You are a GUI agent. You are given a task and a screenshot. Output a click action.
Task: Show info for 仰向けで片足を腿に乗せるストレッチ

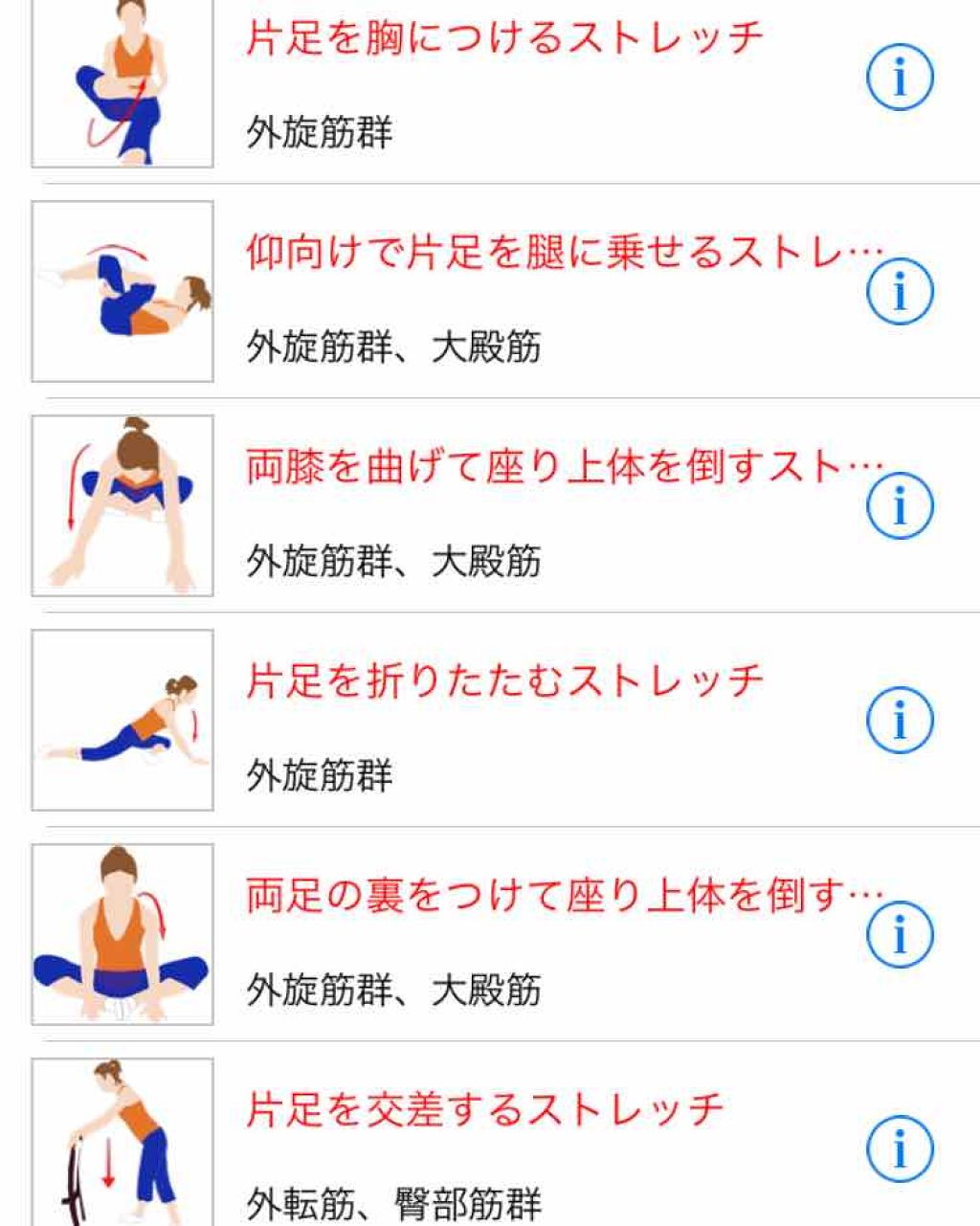point(899,292)
